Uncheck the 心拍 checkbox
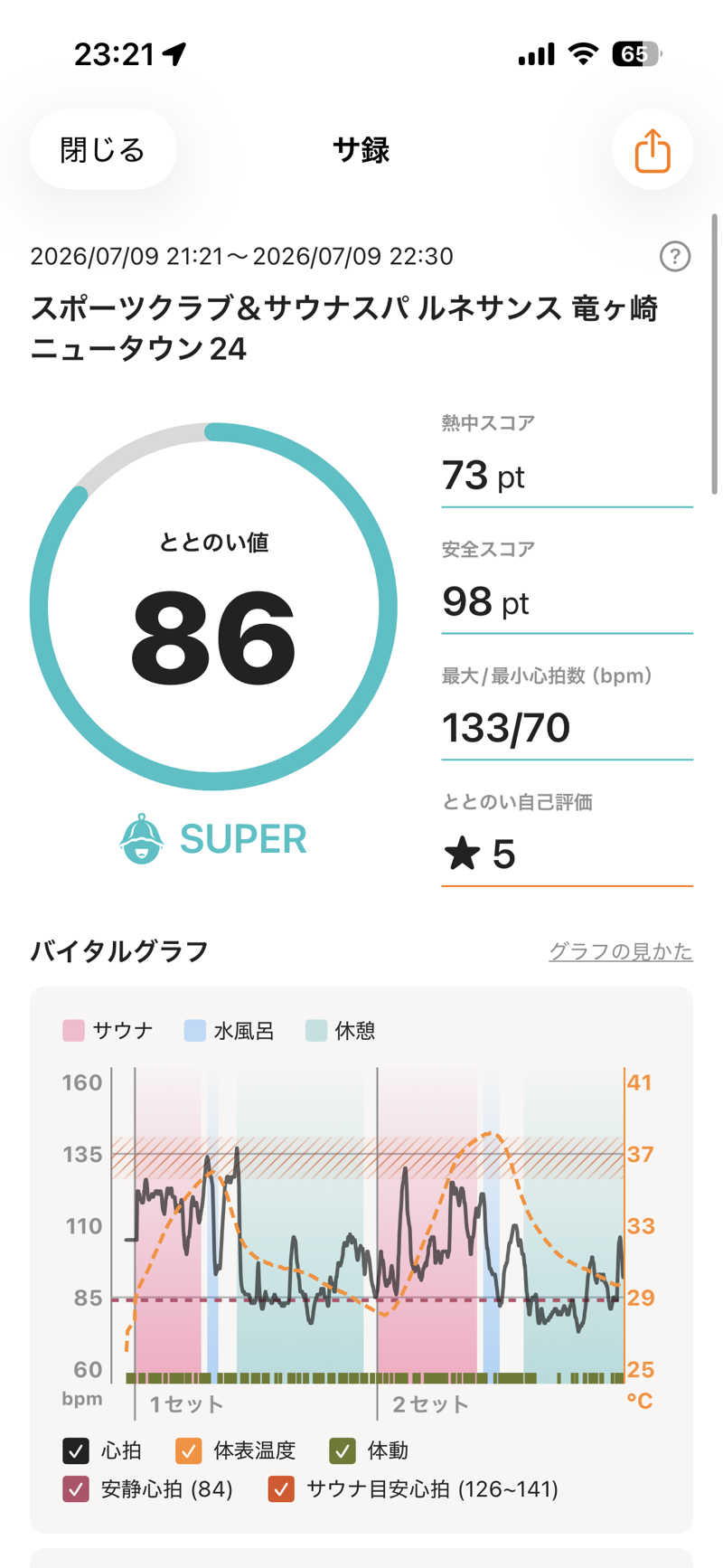 76,1450
